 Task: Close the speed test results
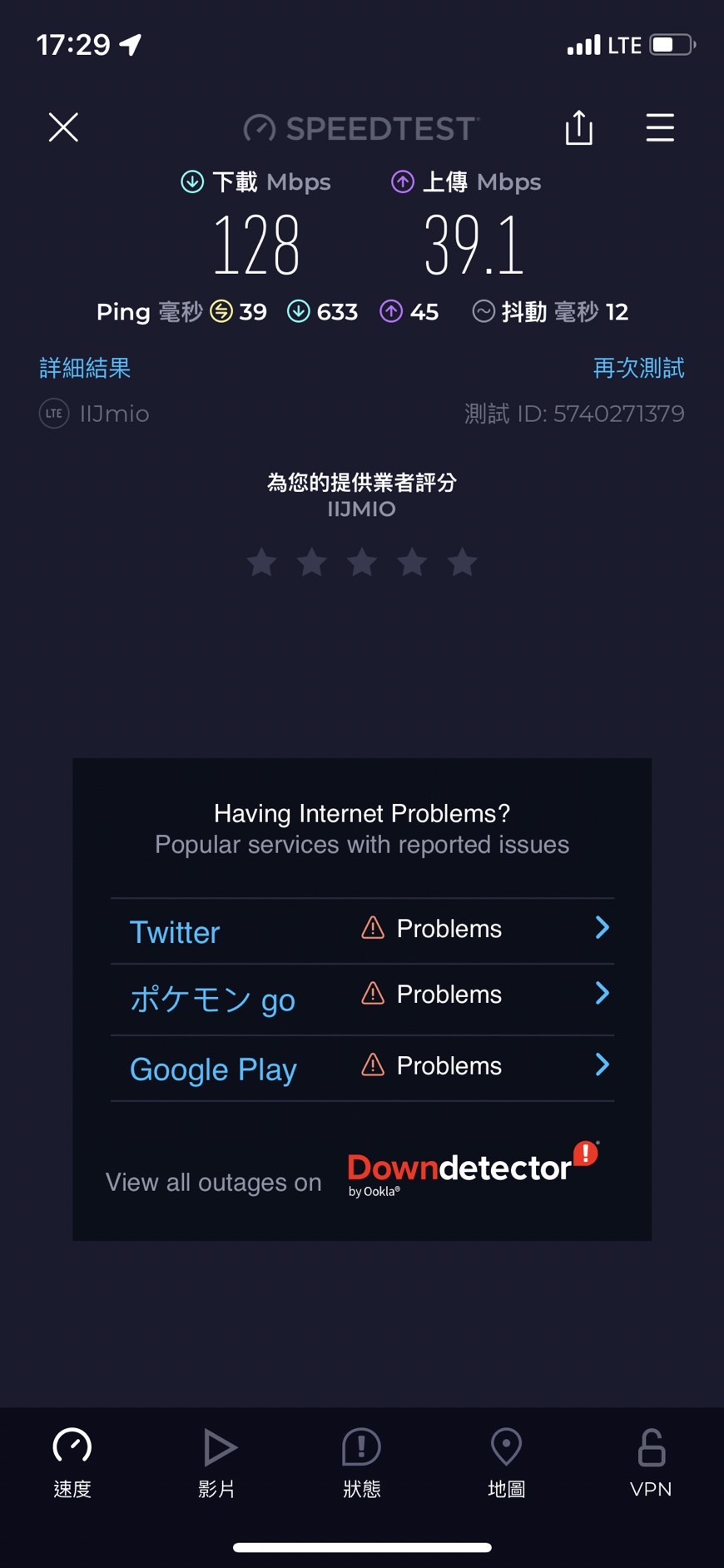tap(63, 127)
